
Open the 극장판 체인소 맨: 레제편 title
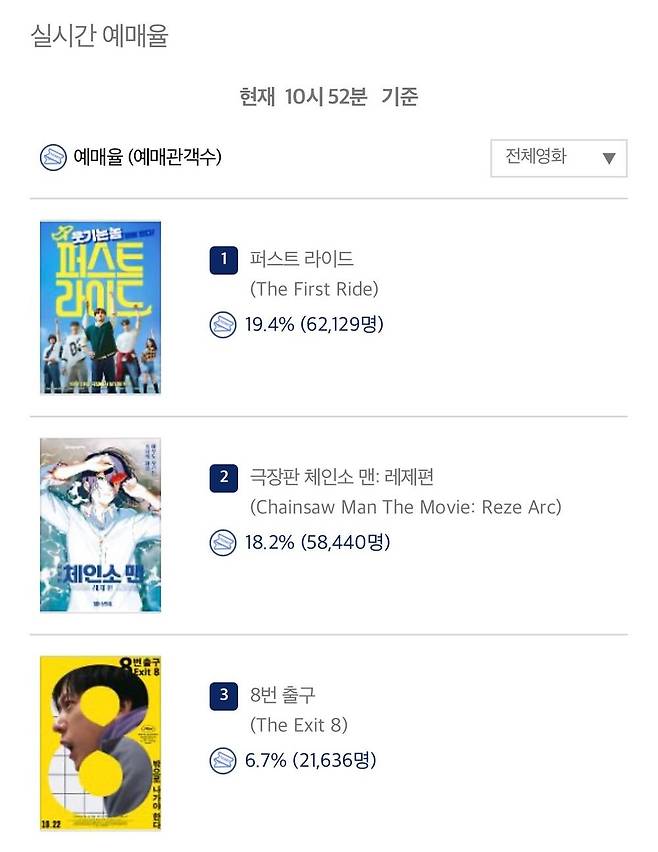(341, 477)
